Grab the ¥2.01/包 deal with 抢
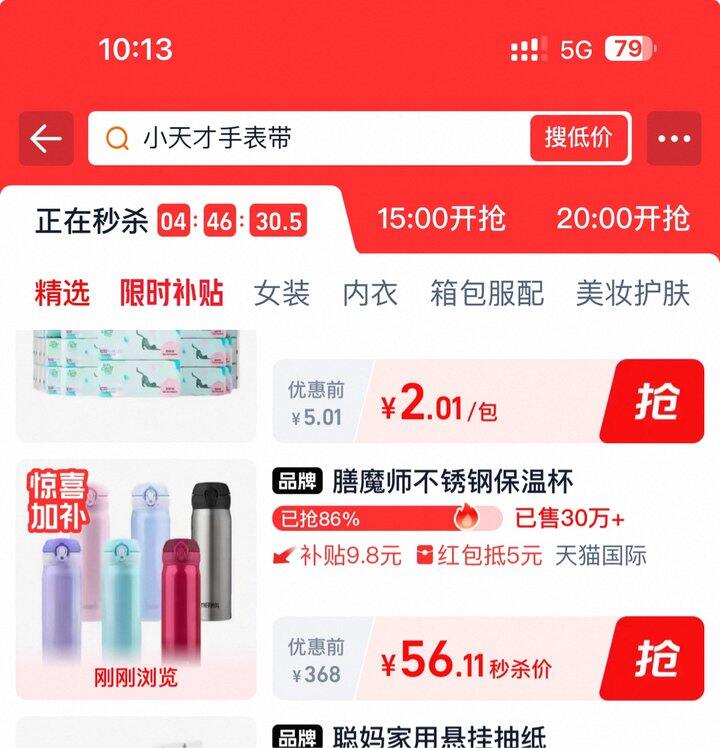 [655, 402]
